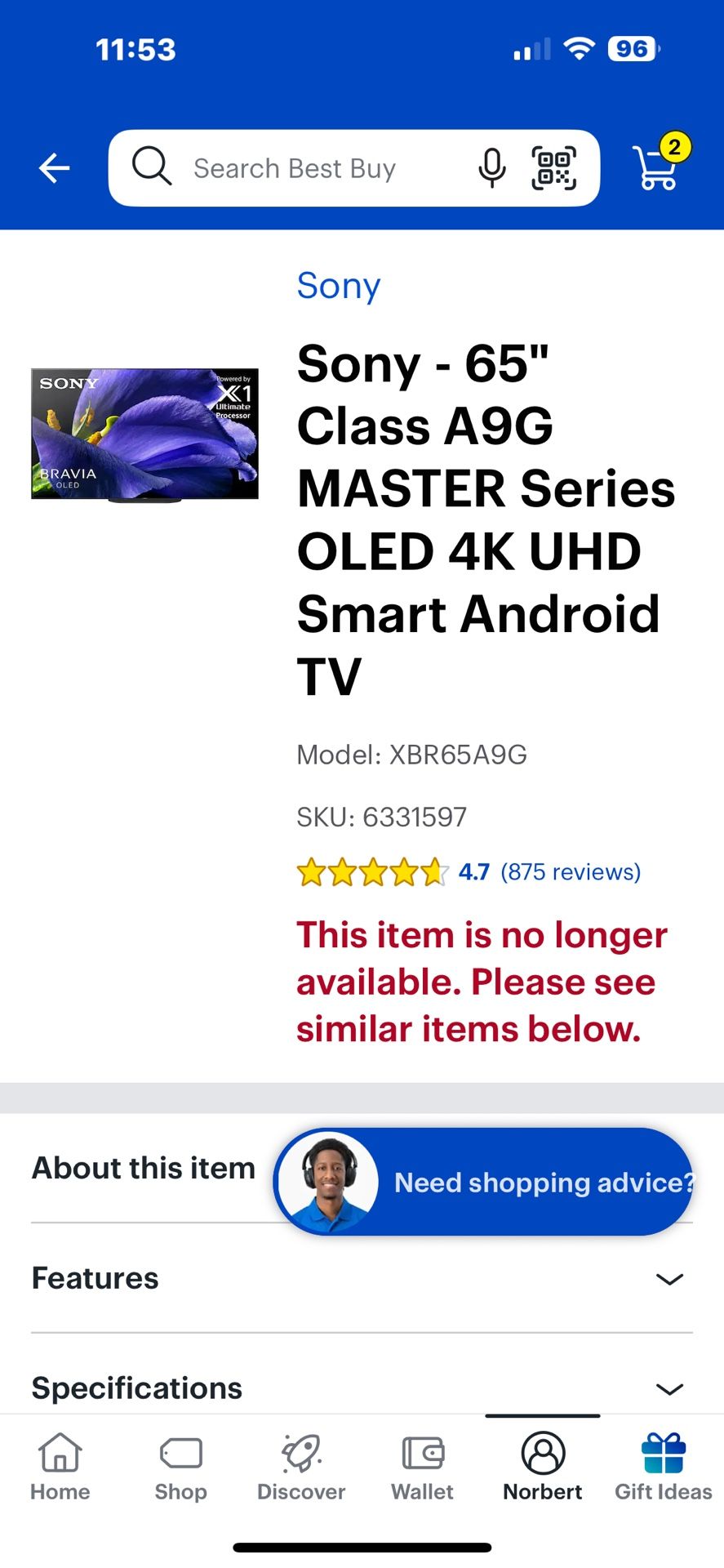Go back with the arrow
724x1568 pixels.
click(54, 168)
